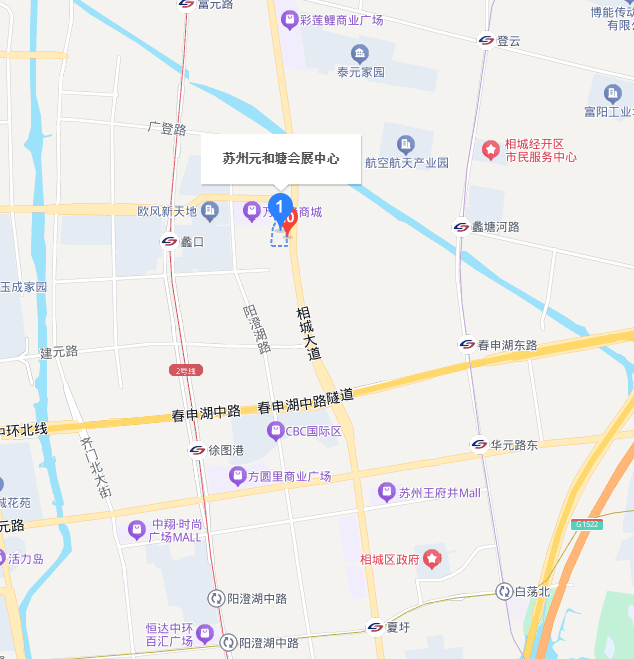
Task: Tap the CBC国际区 shopping marker
Action: pos(276,431)
